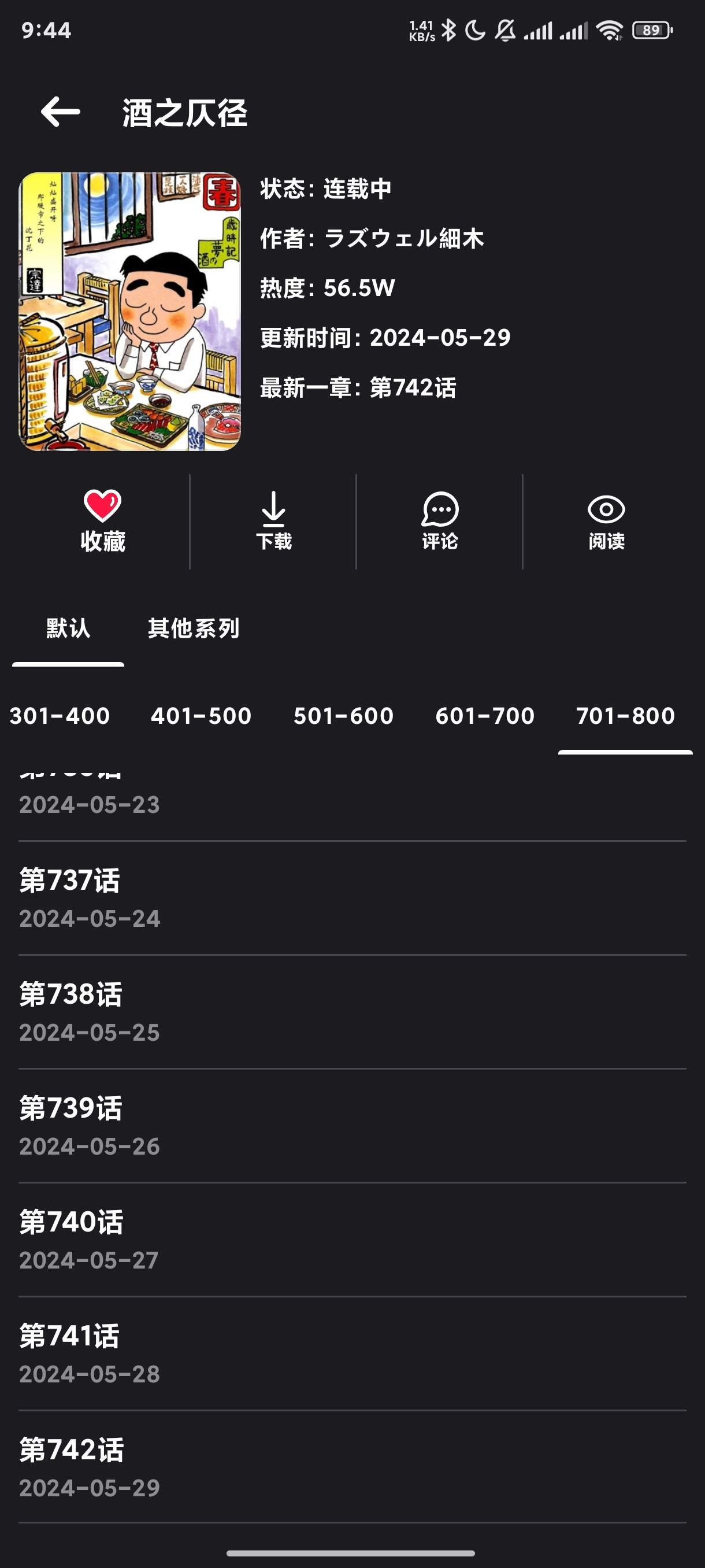Go back using the arrow icon

click(x=60, y=112)
